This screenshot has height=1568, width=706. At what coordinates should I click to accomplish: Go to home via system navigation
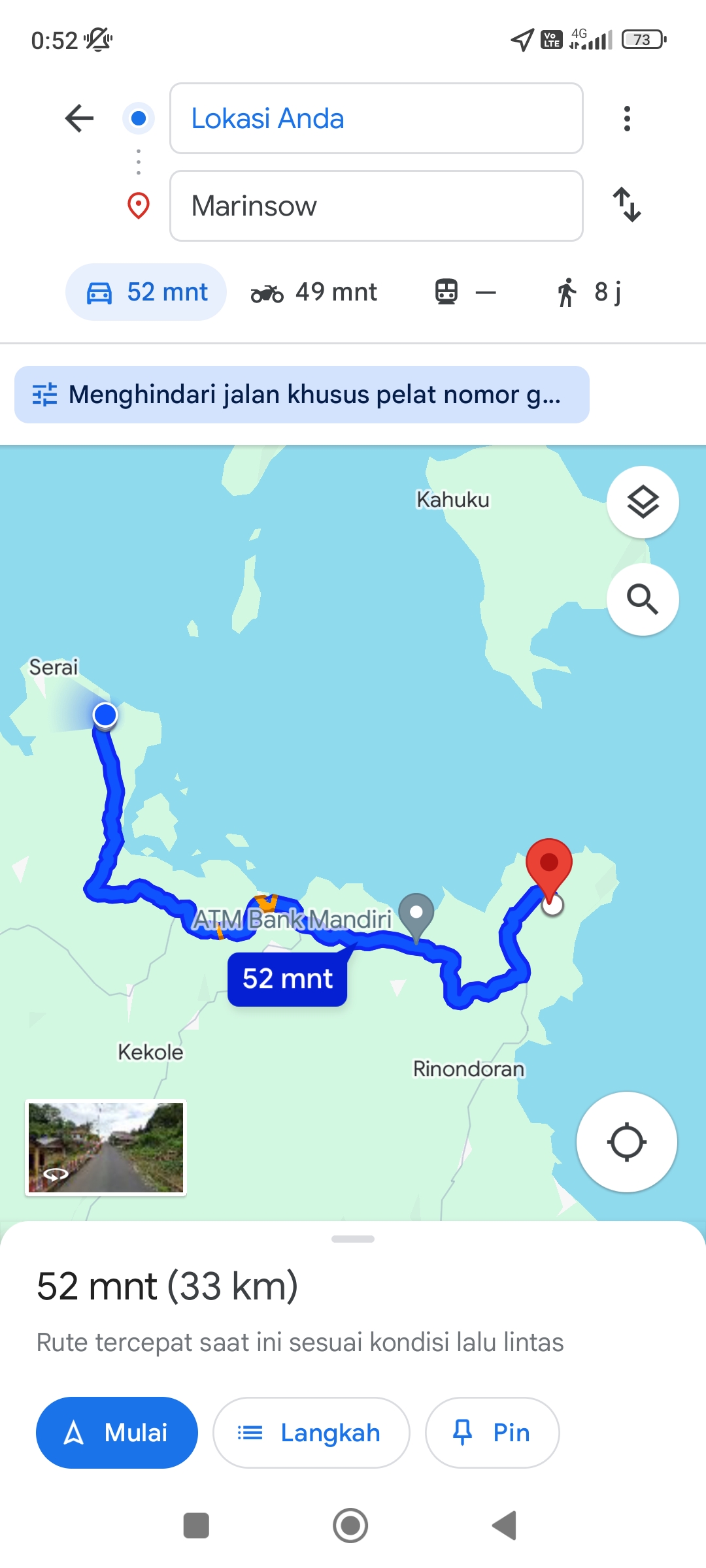coord(350,1526)
